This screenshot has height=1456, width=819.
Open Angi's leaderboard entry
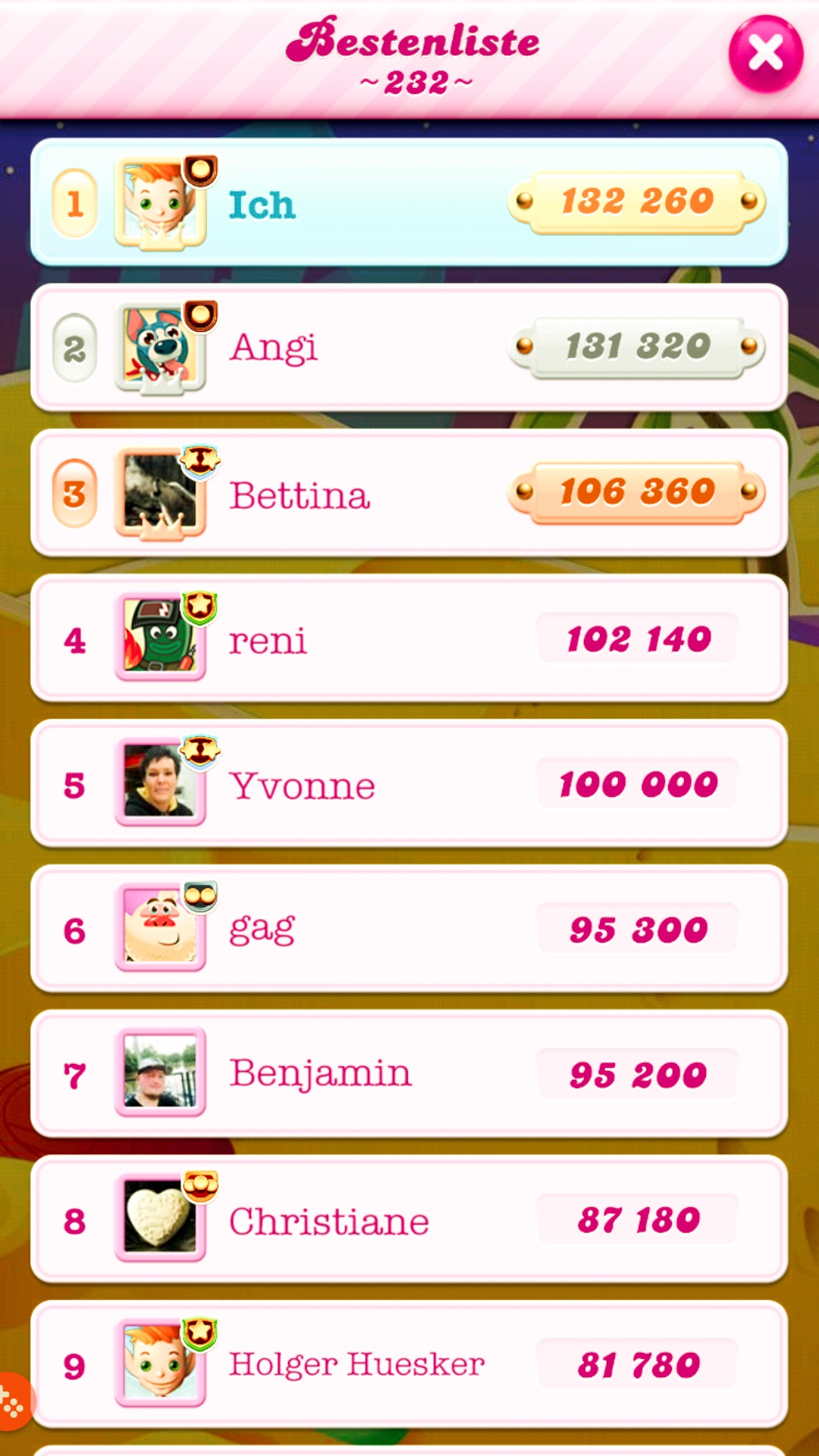click(409, 348)
